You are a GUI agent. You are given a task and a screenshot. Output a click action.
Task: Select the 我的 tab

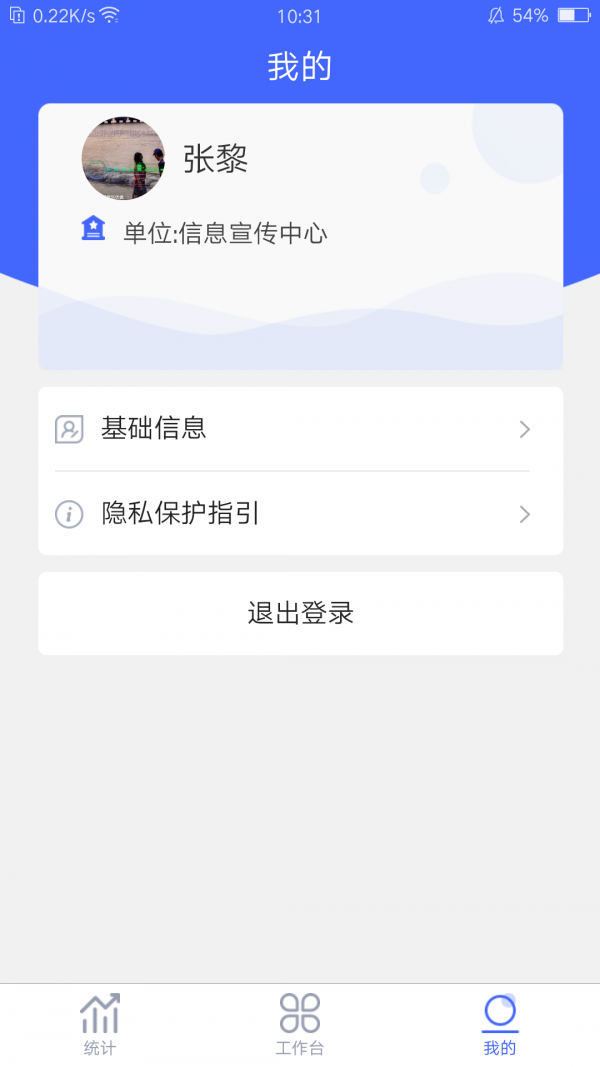(x=499, y=1024)
